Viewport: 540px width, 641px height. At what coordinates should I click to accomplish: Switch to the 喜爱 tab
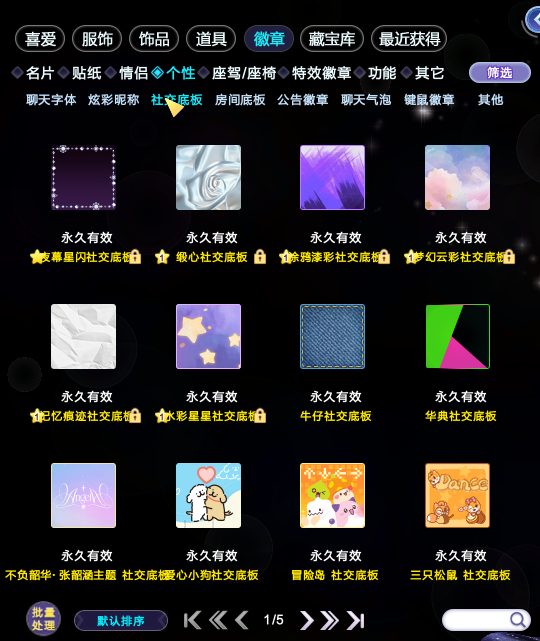40,39
